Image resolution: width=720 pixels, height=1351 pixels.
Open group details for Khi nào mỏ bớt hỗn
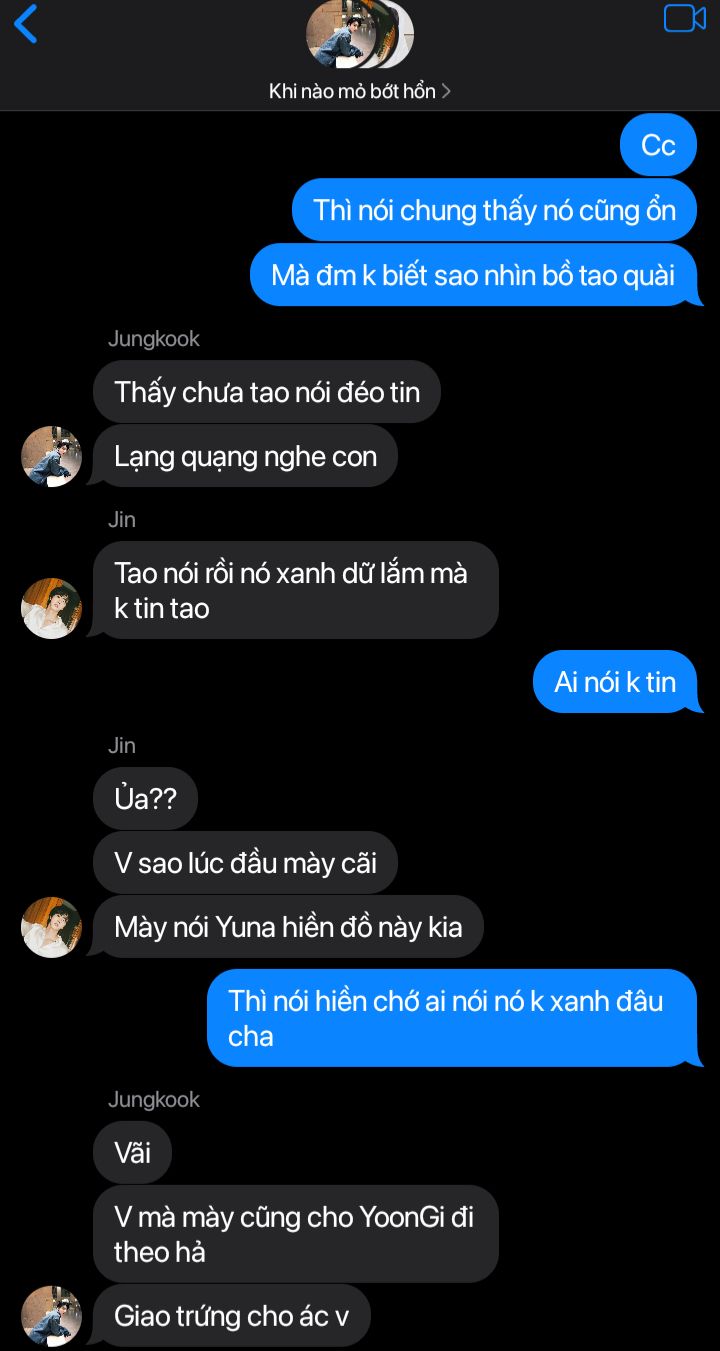(x=360, y=91)
